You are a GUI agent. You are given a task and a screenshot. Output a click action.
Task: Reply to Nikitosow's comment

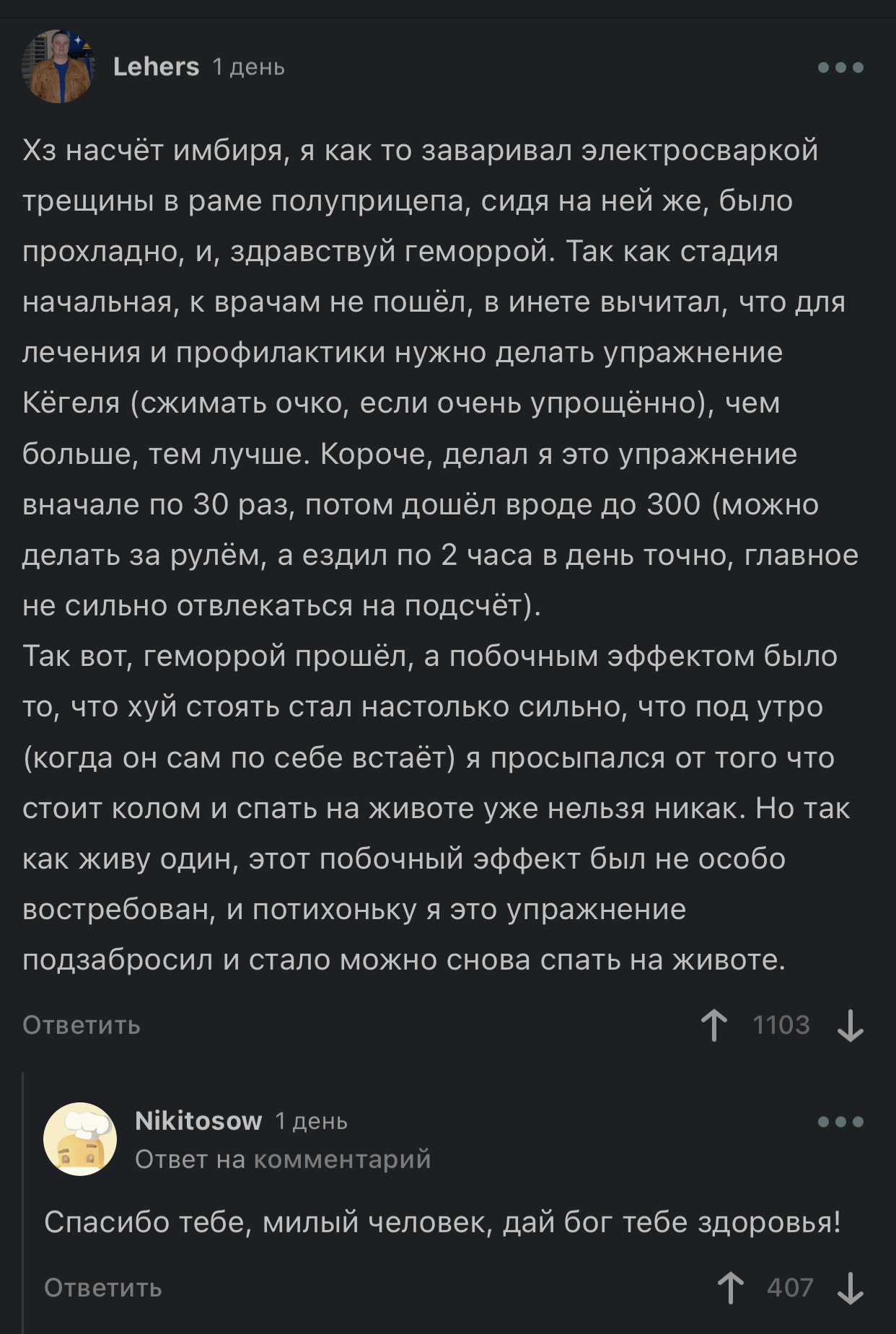click(103, 1288)
